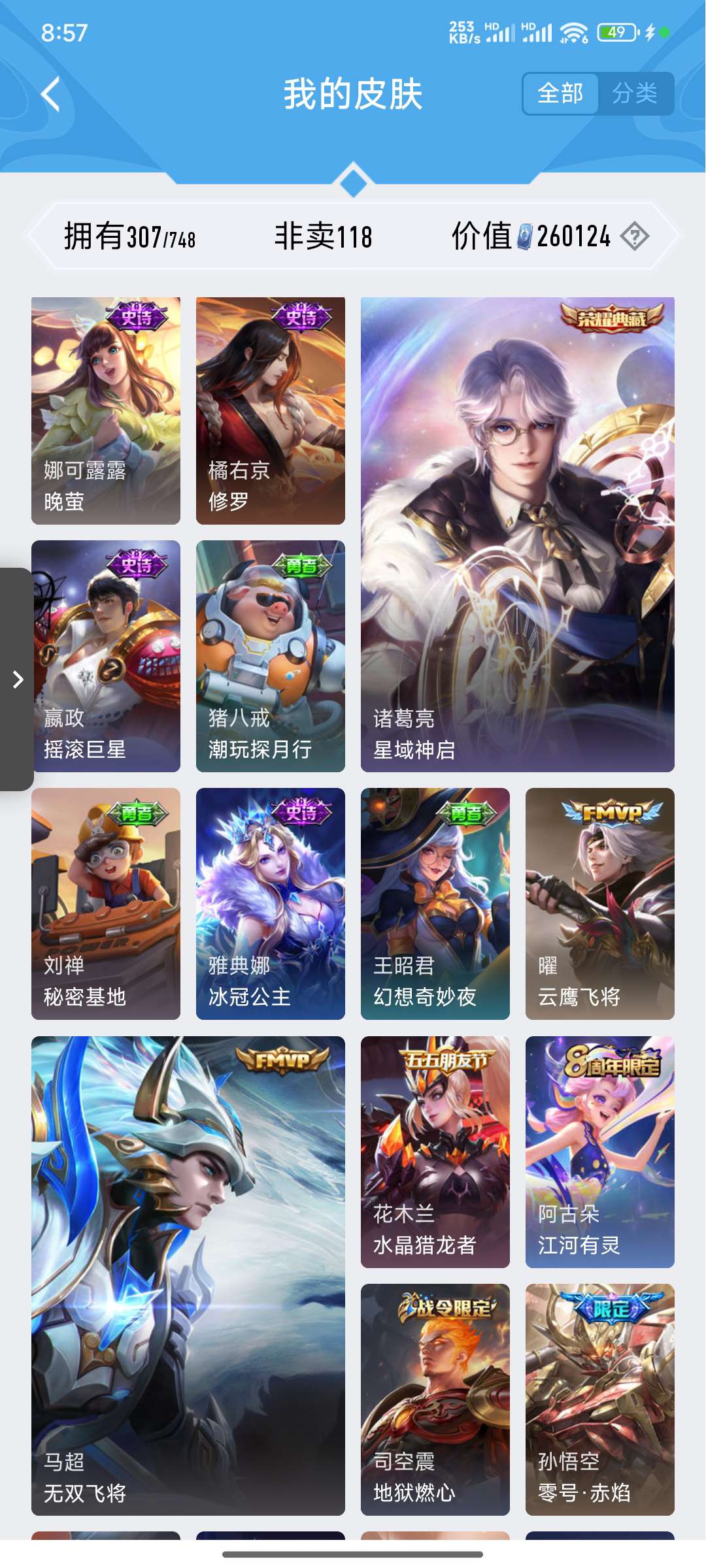Select 曜 云鹰飞将 skin card

coord(600,904)
